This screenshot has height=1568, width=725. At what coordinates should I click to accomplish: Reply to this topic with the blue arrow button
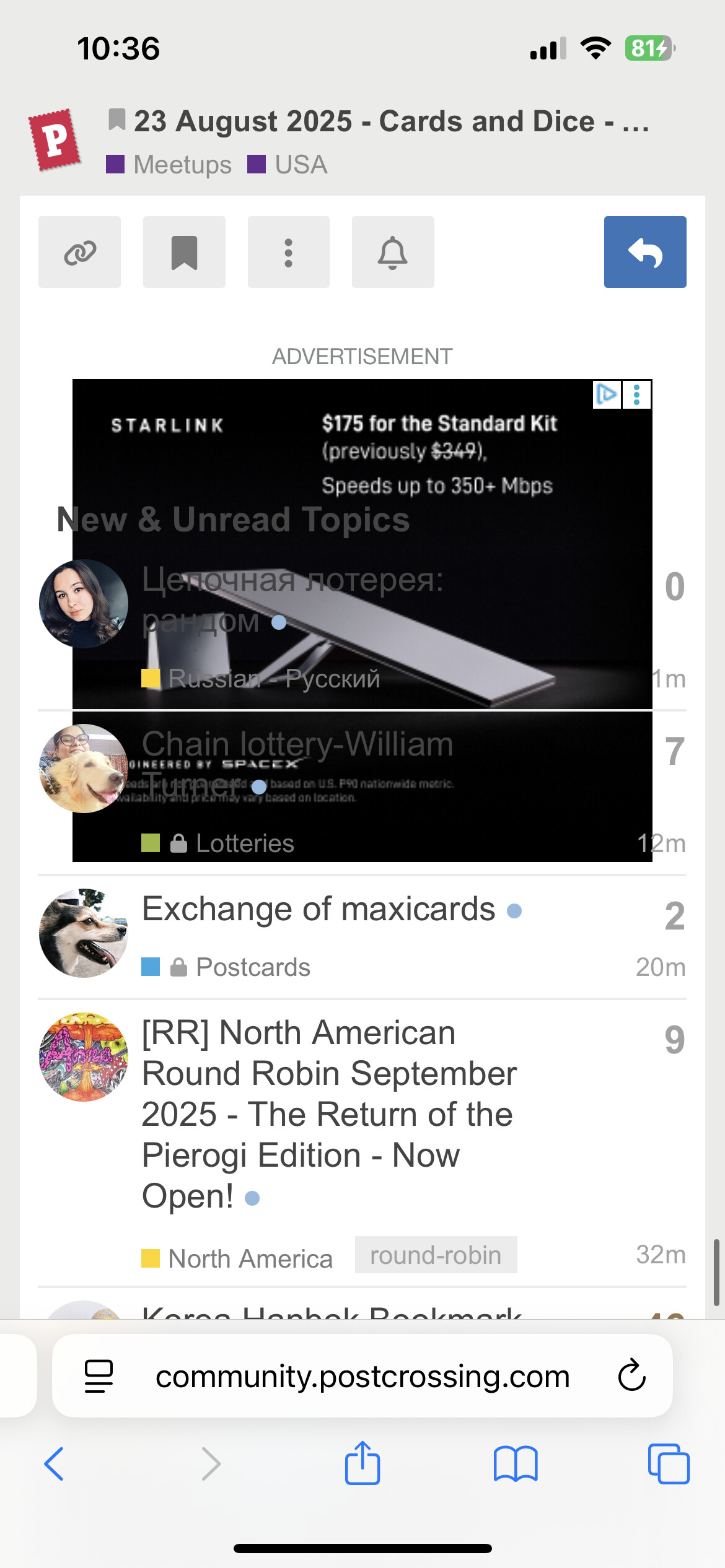[x=645, y=252]
